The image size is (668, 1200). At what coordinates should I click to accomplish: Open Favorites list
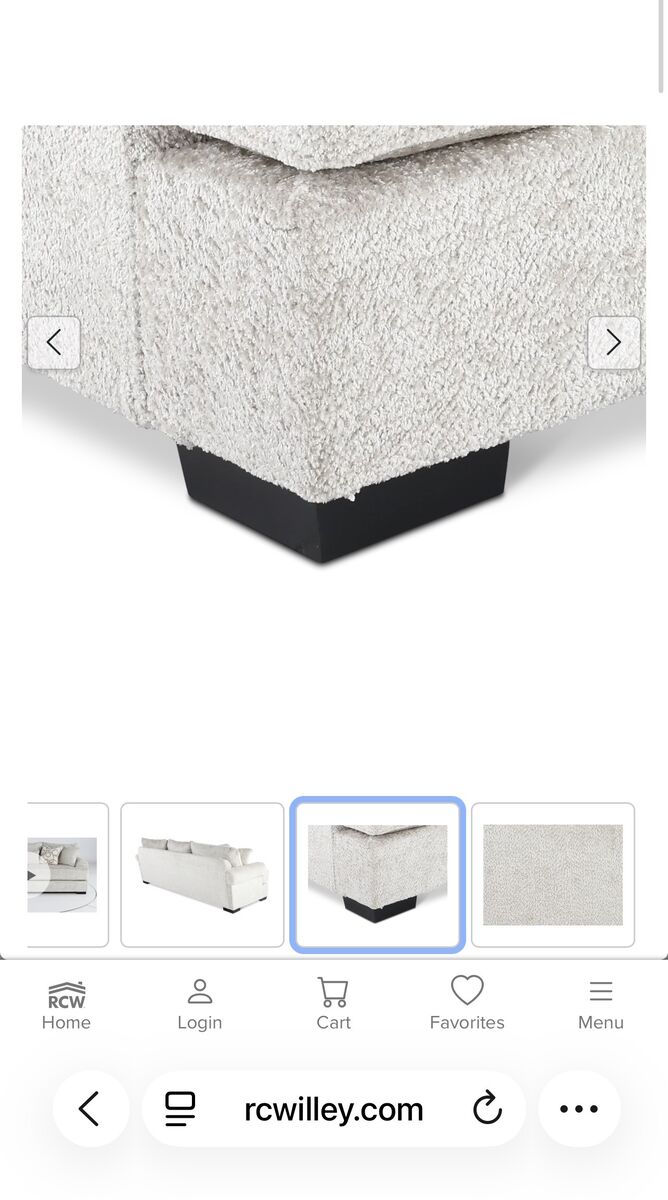[x=467, y=1005]
